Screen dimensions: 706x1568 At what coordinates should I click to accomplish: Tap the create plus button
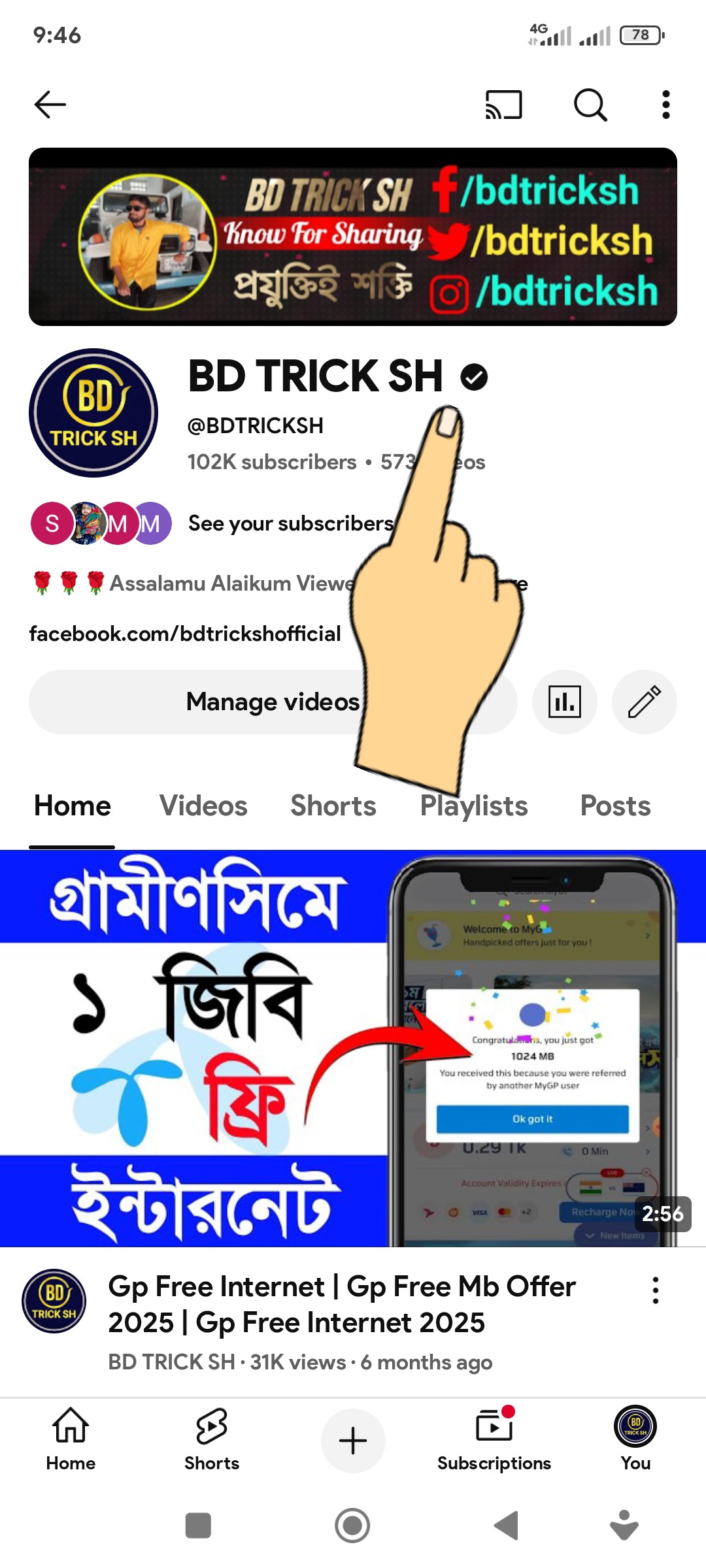(353, 1441)
